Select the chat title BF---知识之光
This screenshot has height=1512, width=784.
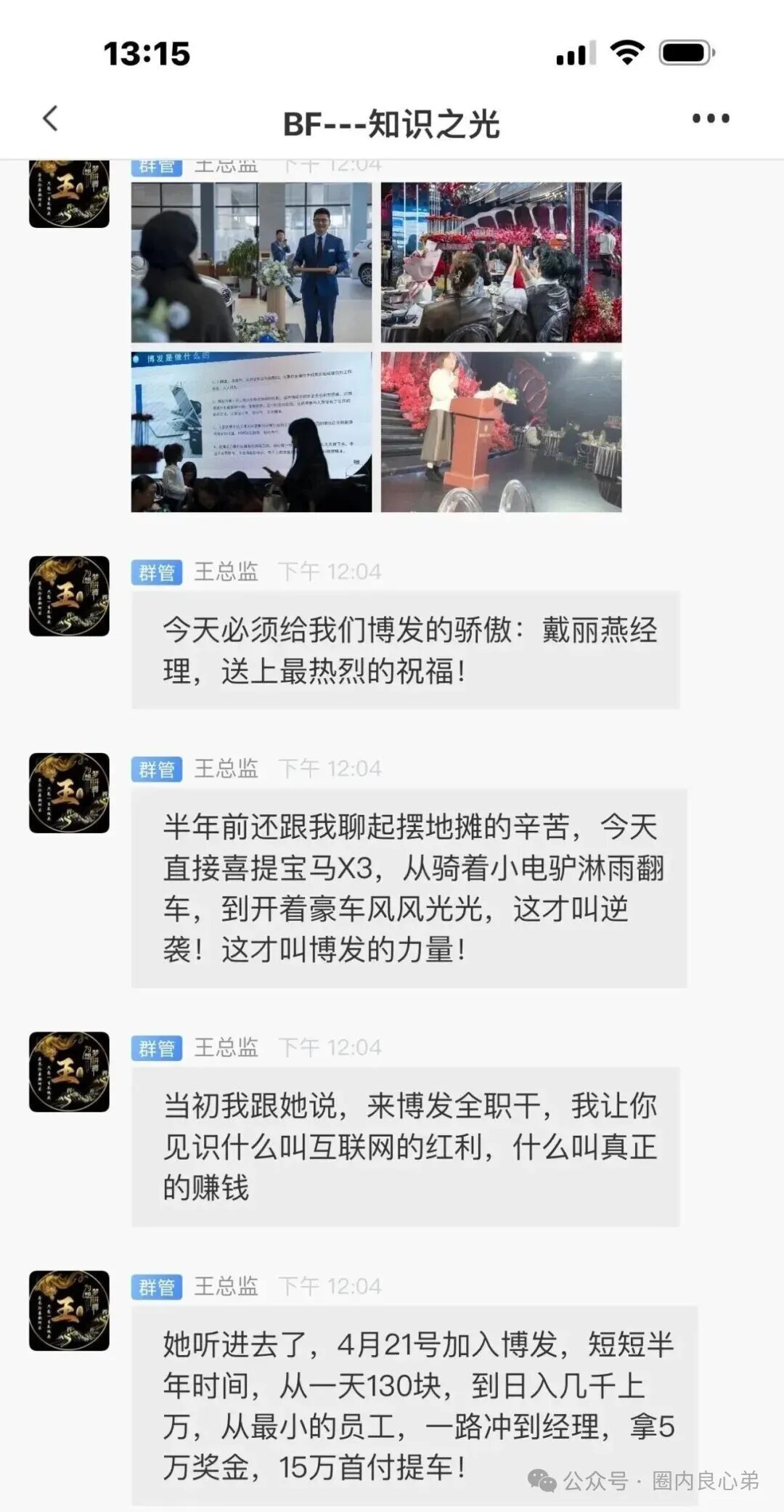pyautogui.click(x=391, y=121)
